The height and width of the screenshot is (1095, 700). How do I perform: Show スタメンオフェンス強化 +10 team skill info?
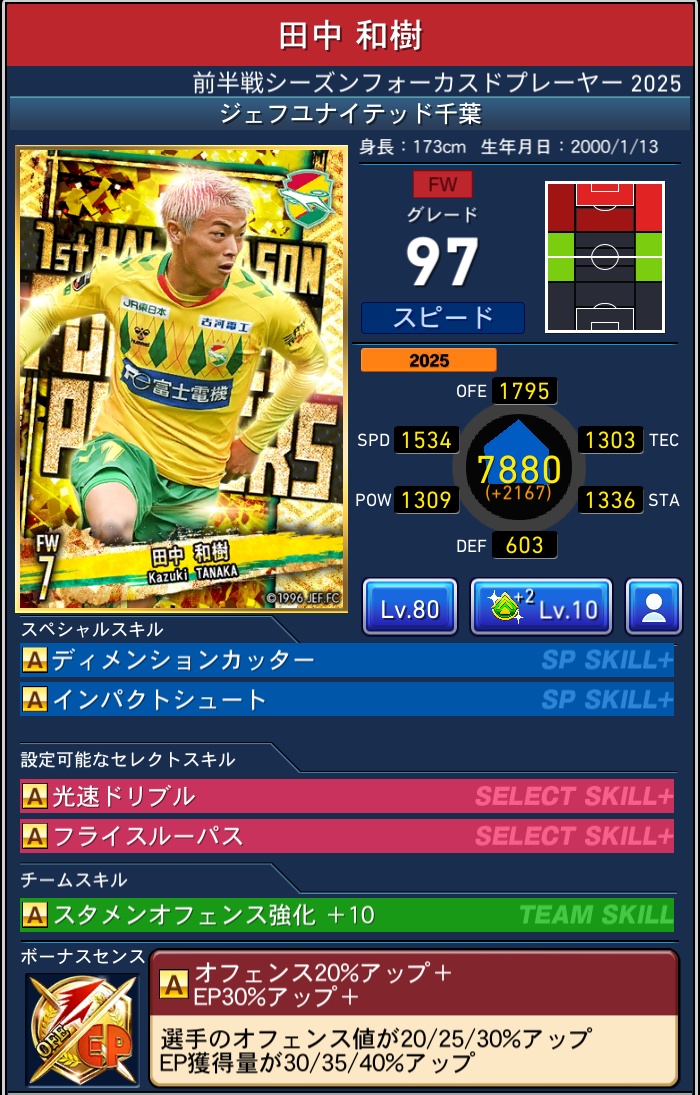[x=346, y=914]
